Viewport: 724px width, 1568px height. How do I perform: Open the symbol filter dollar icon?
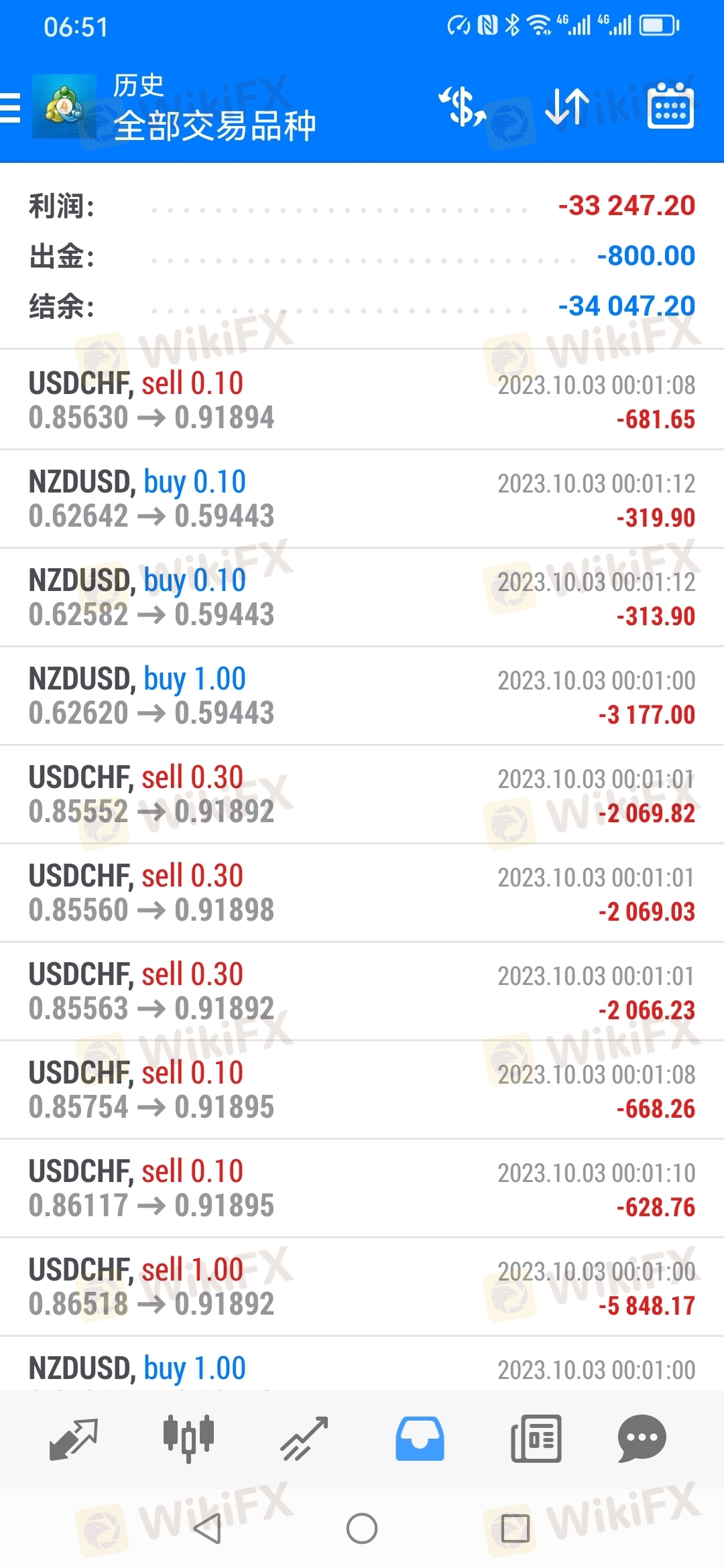click(x=463, y=107)
